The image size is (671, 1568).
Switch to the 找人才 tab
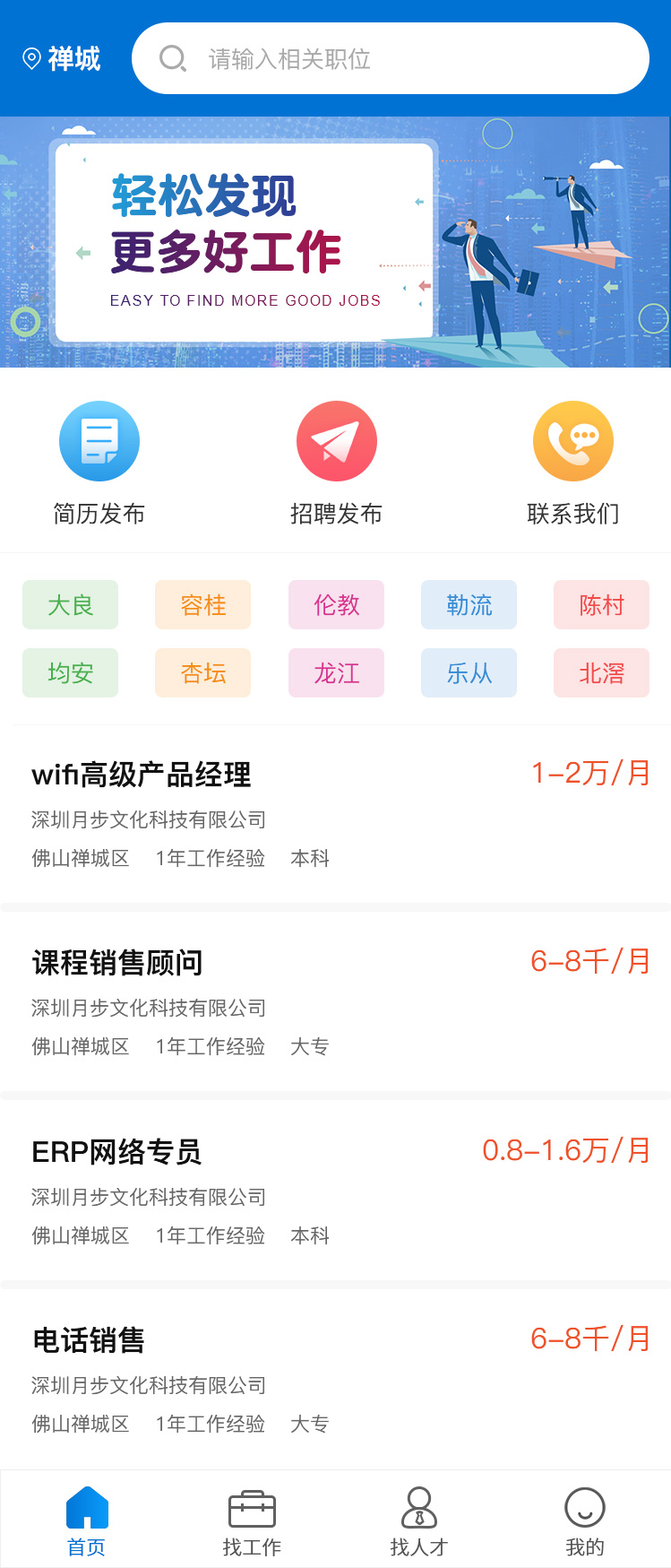point(418,1521)
